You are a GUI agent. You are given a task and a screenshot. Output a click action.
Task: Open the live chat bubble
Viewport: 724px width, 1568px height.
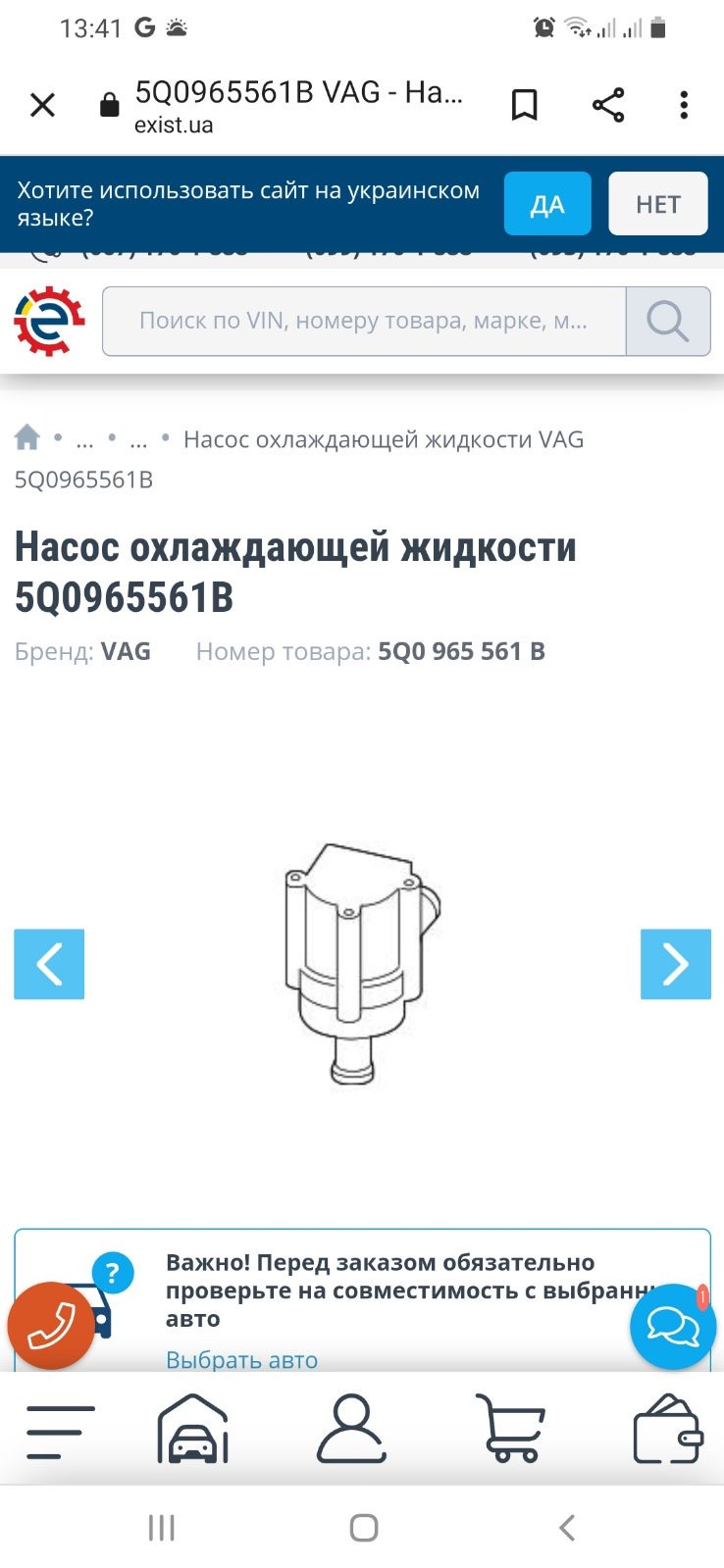673,1326
